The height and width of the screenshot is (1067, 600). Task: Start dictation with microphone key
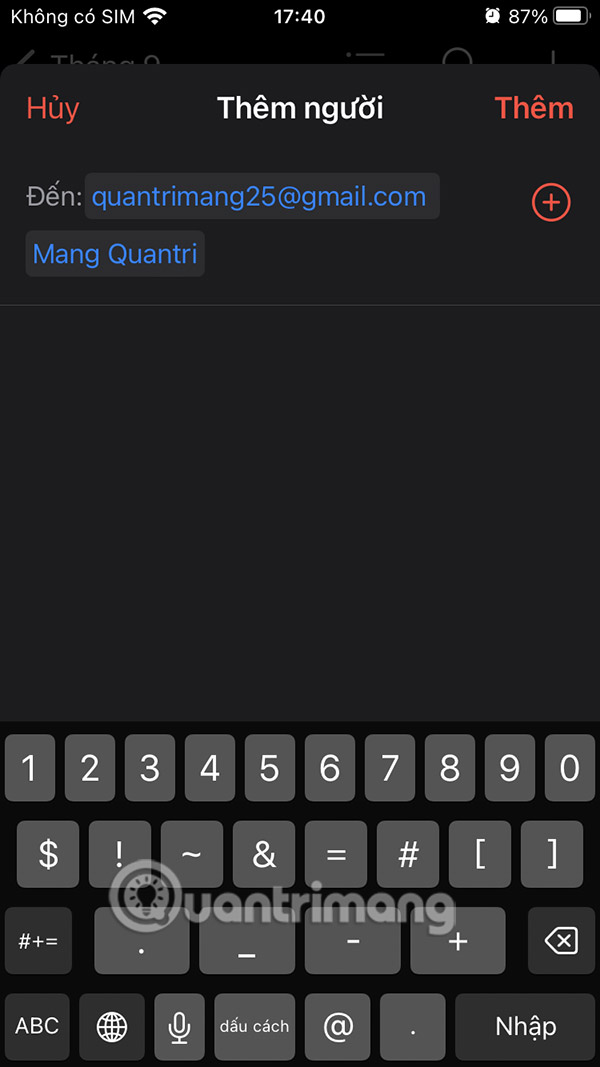179,1026
